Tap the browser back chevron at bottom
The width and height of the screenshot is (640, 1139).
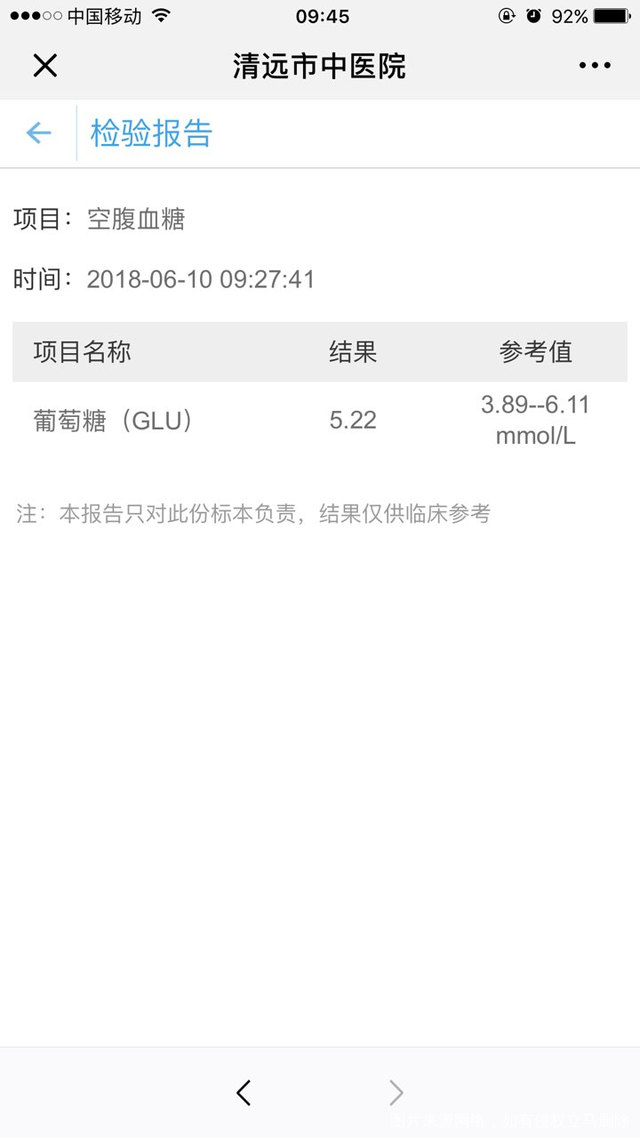[x=244, y=1092]
